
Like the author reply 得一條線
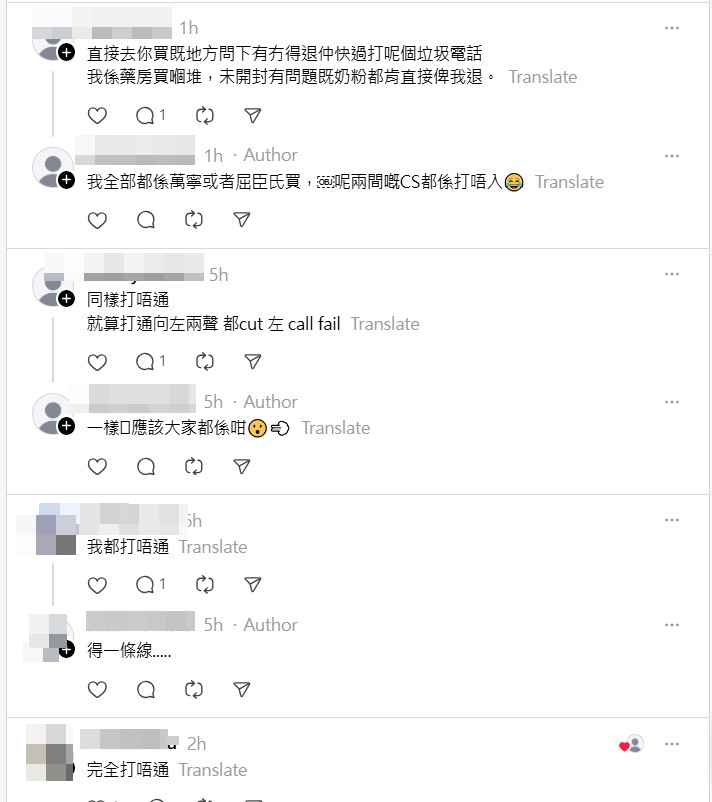tap(97, 689)
